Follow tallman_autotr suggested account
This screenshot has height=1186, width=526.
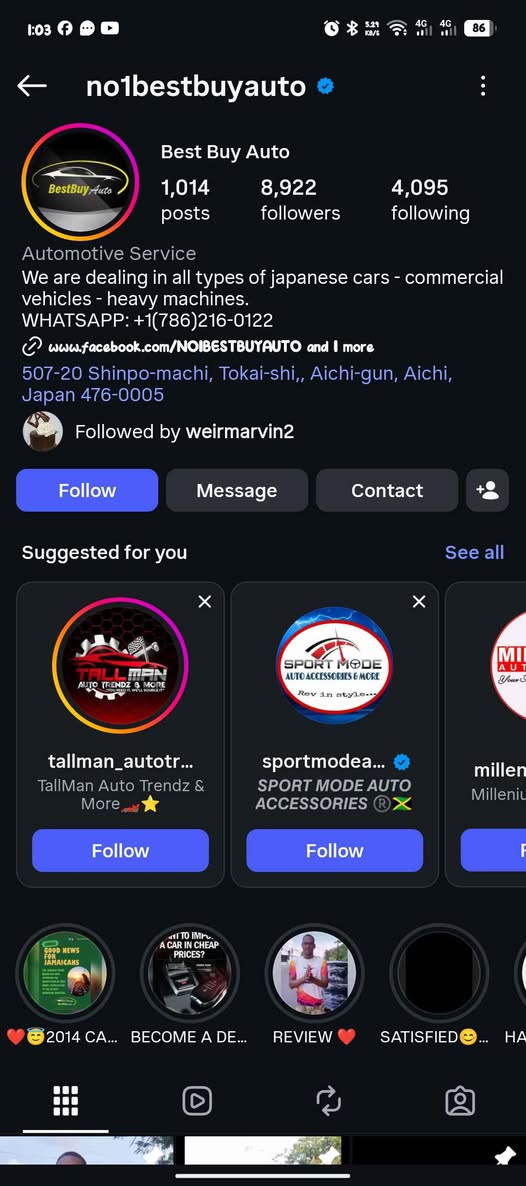pos(120,850)
